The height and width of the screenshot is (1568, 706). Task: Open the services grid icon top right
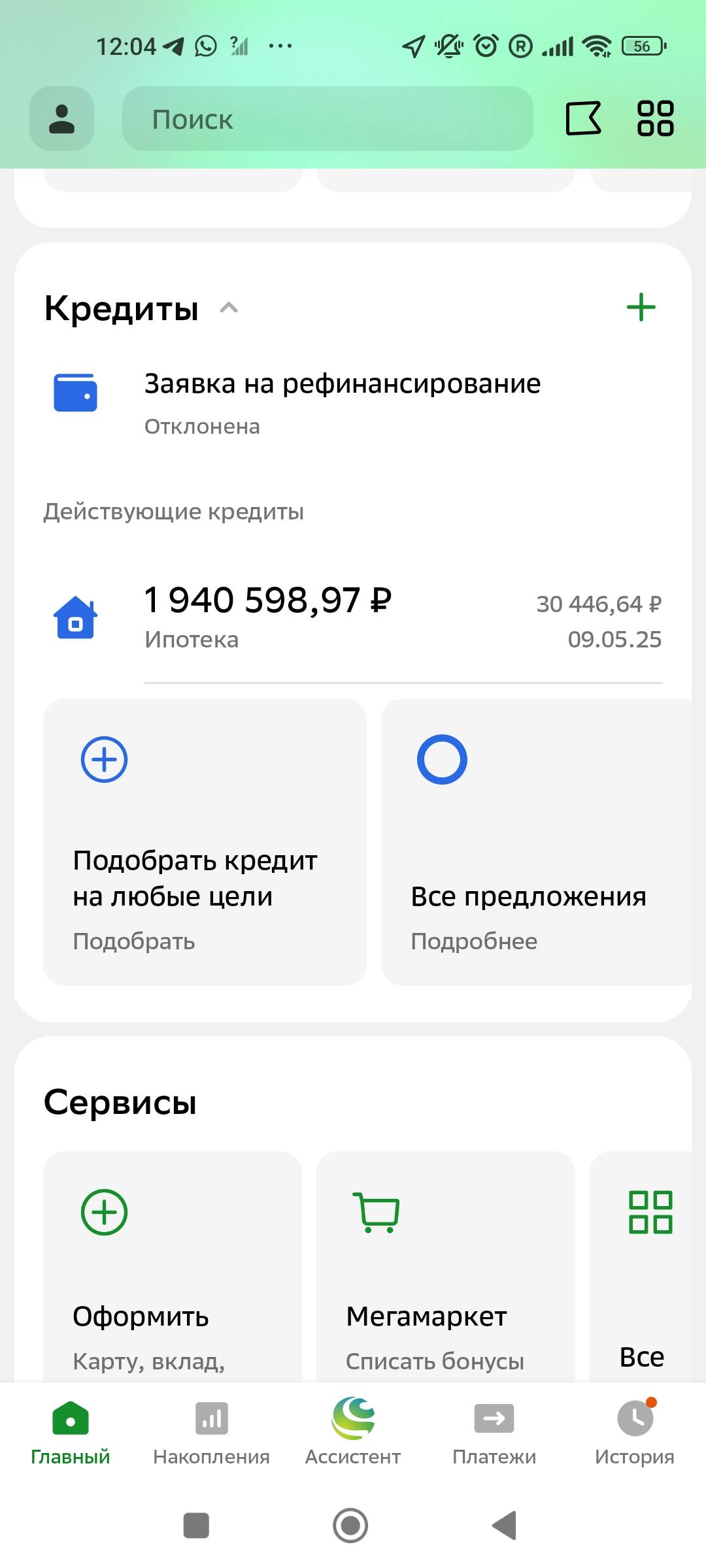(x=655, y=118)
